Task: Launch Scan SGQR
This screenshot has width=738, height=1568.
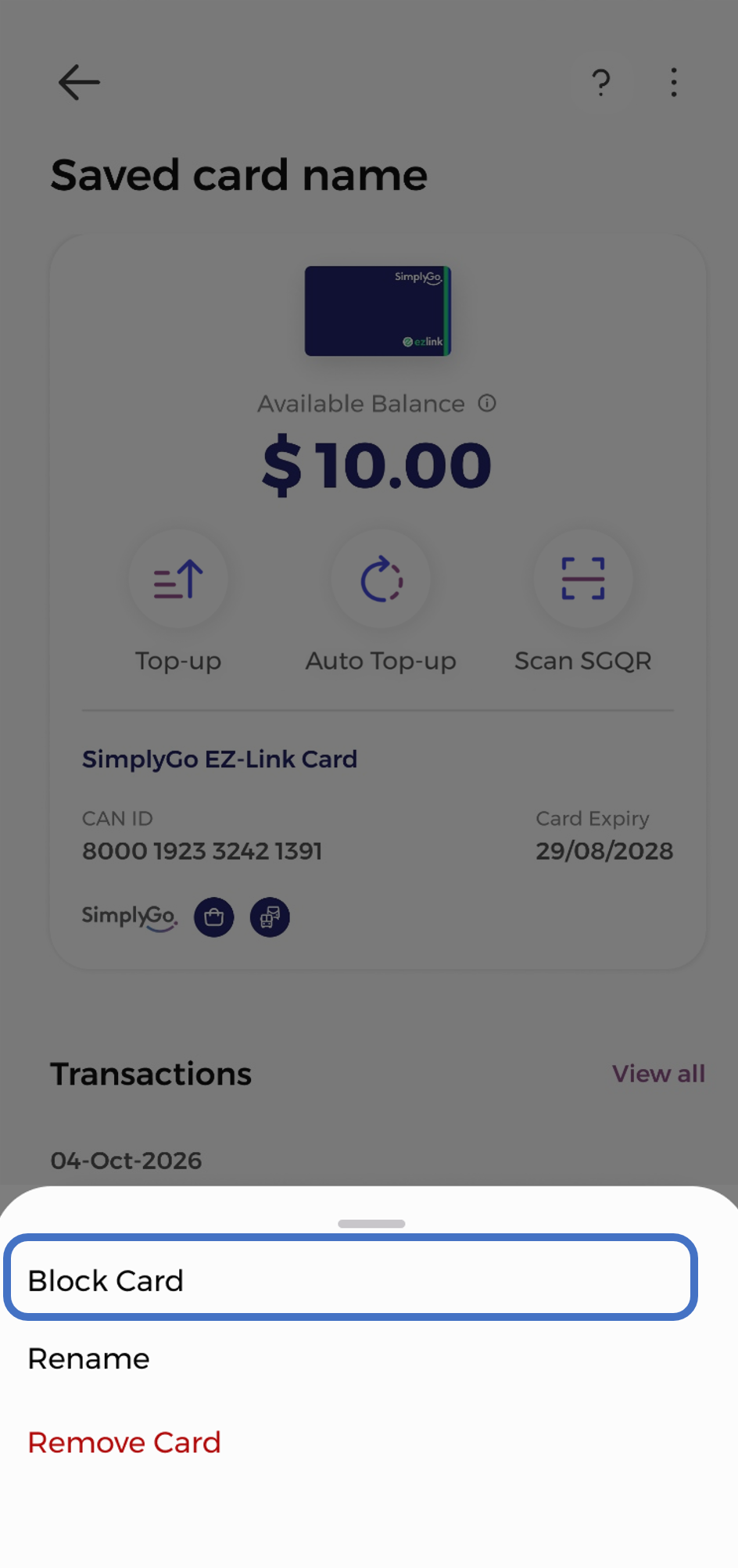Action: (582, 579)
